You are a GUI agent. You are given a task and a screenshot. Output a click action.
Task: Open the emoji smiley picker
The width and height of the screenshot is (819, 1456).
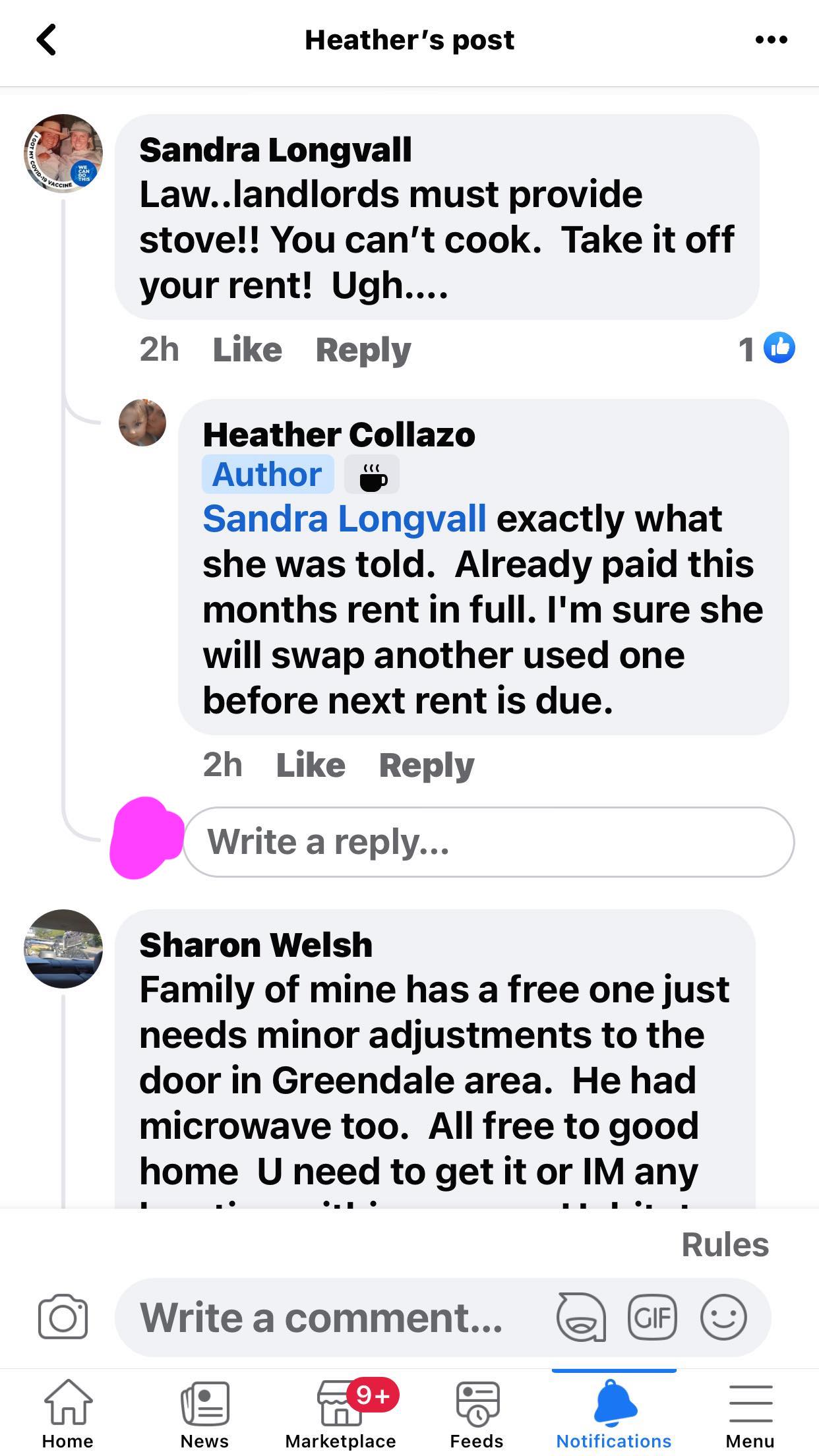[x=723, y=1318]
